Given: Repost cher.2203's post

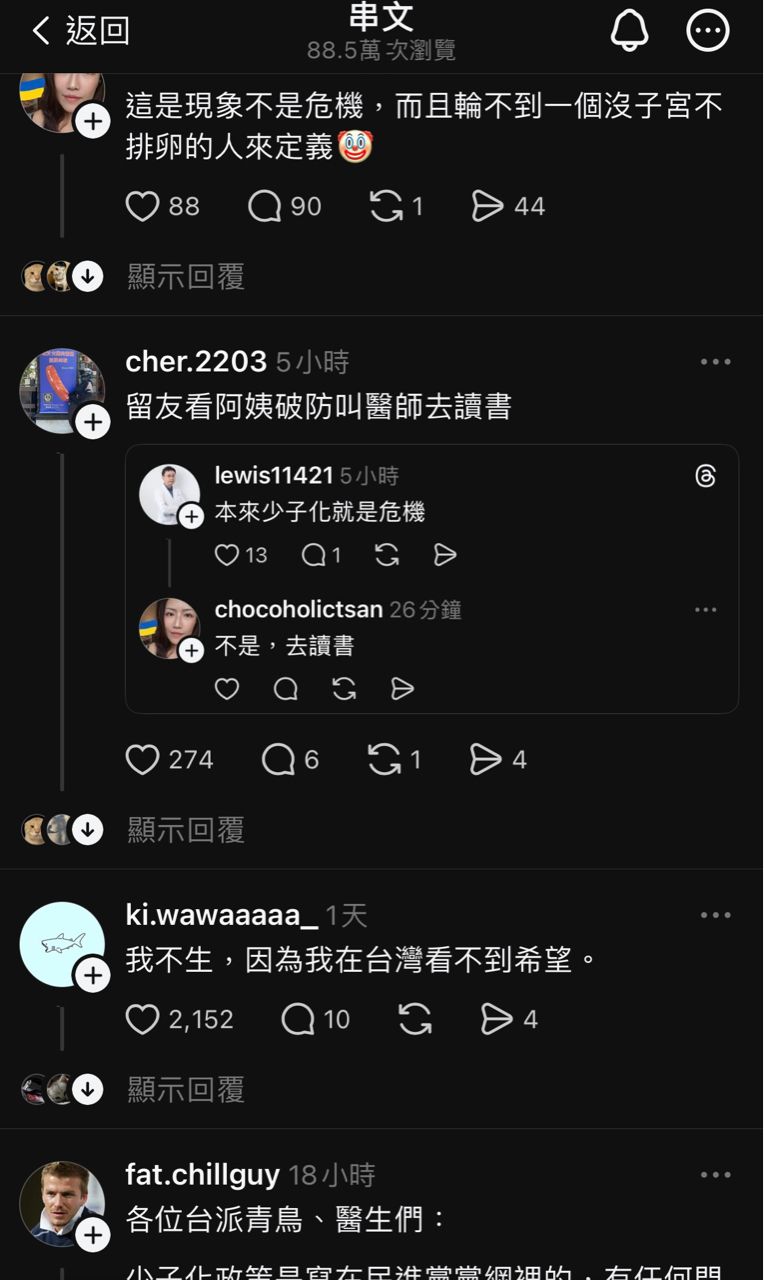Looking at the screenshot, I should pos(384,760).
